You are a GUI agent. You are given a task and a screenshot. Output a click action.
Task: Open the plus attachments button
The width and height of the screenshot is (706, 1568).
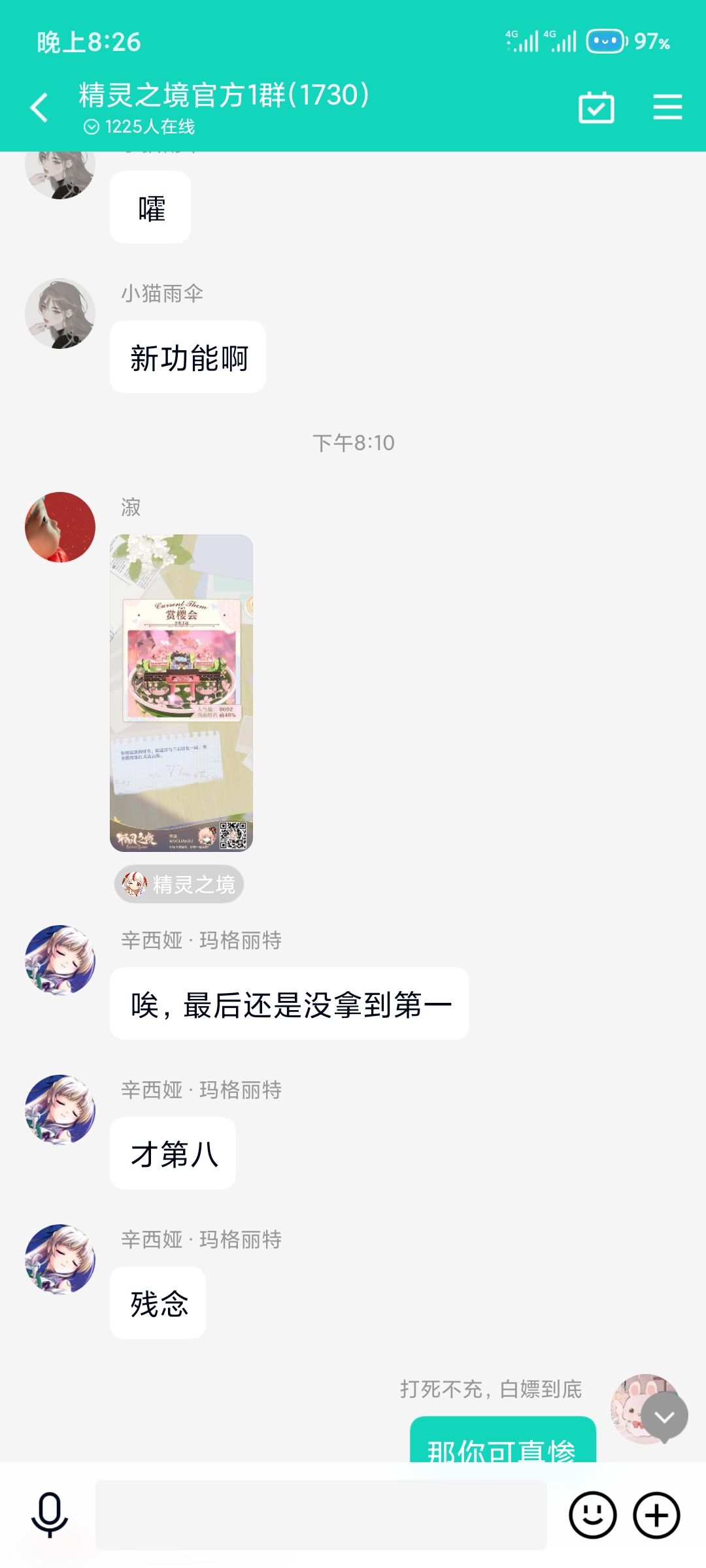click(657, 1515)
